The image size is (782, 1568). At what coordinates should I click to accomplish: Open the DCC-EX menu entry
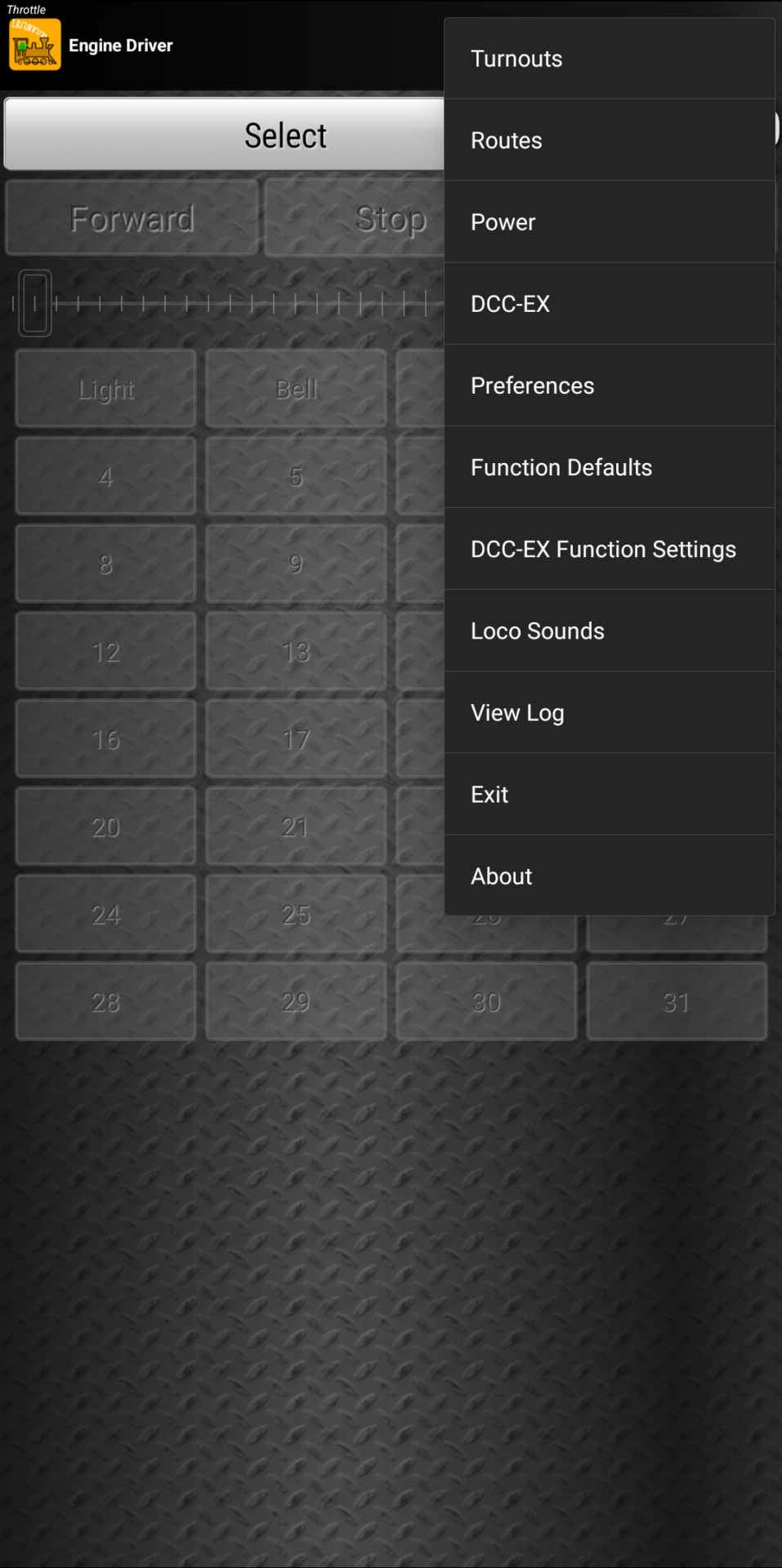(x=609, y=304)
